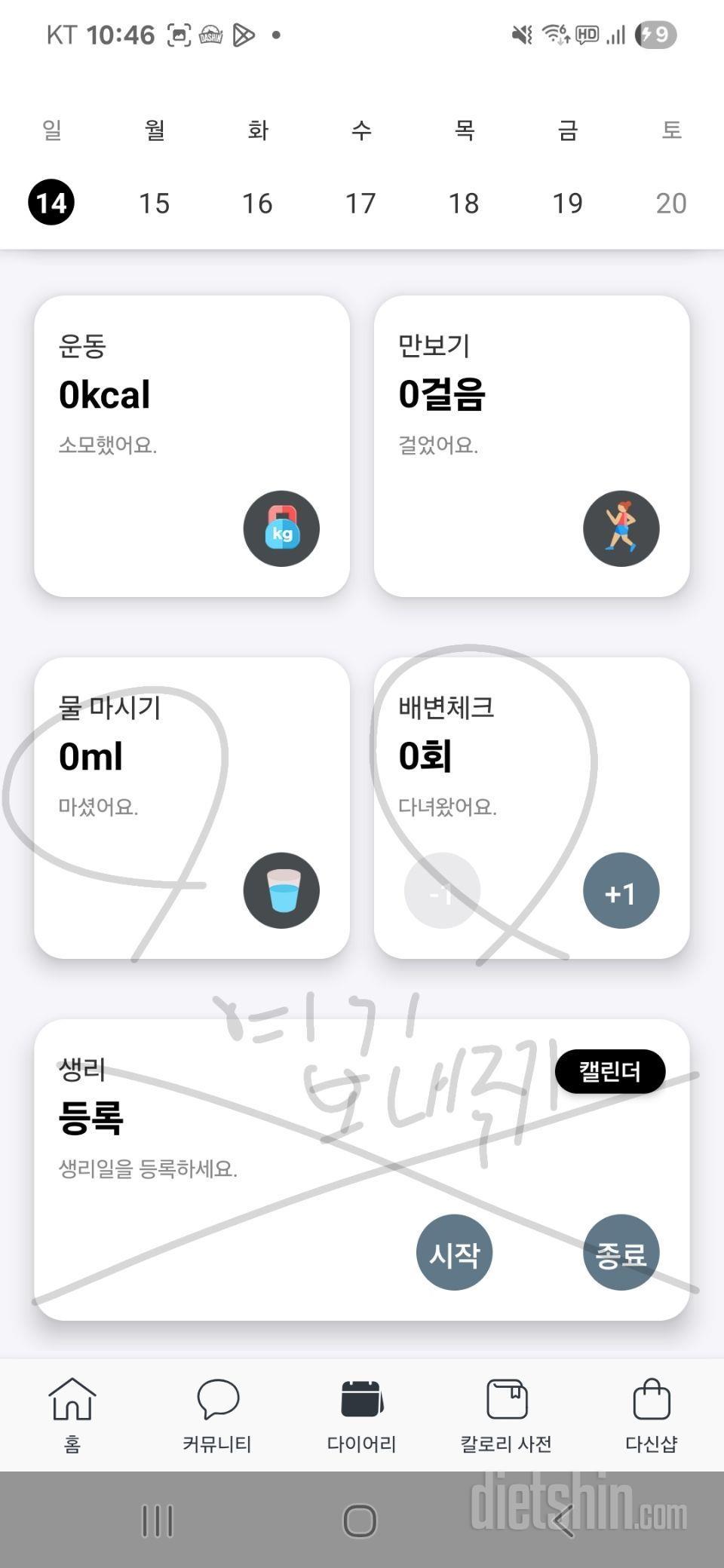The width and height of the screenshot is (724, 1568).
Task: Select date 15 on the week calendar
Action: point(154,203)
